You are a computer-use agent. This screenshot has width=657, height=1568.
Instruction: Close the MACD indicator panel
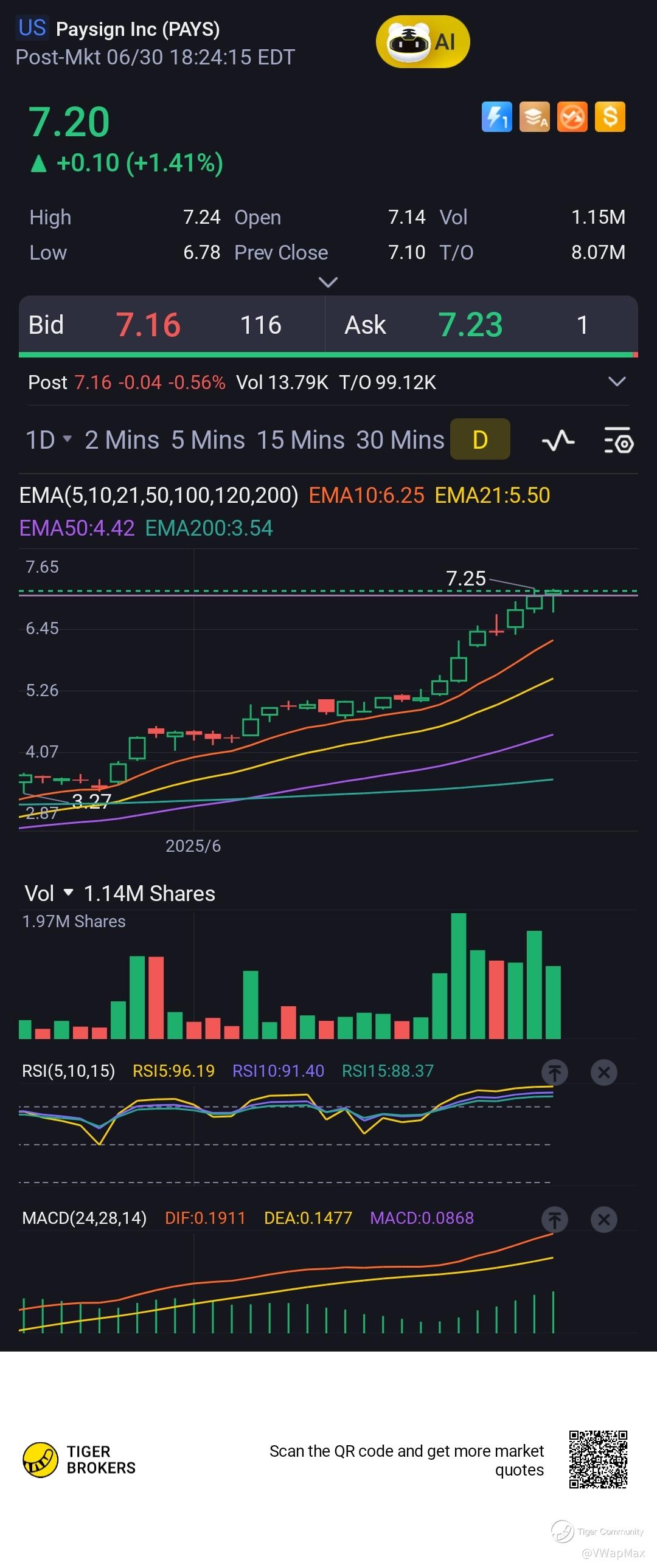603,1219
